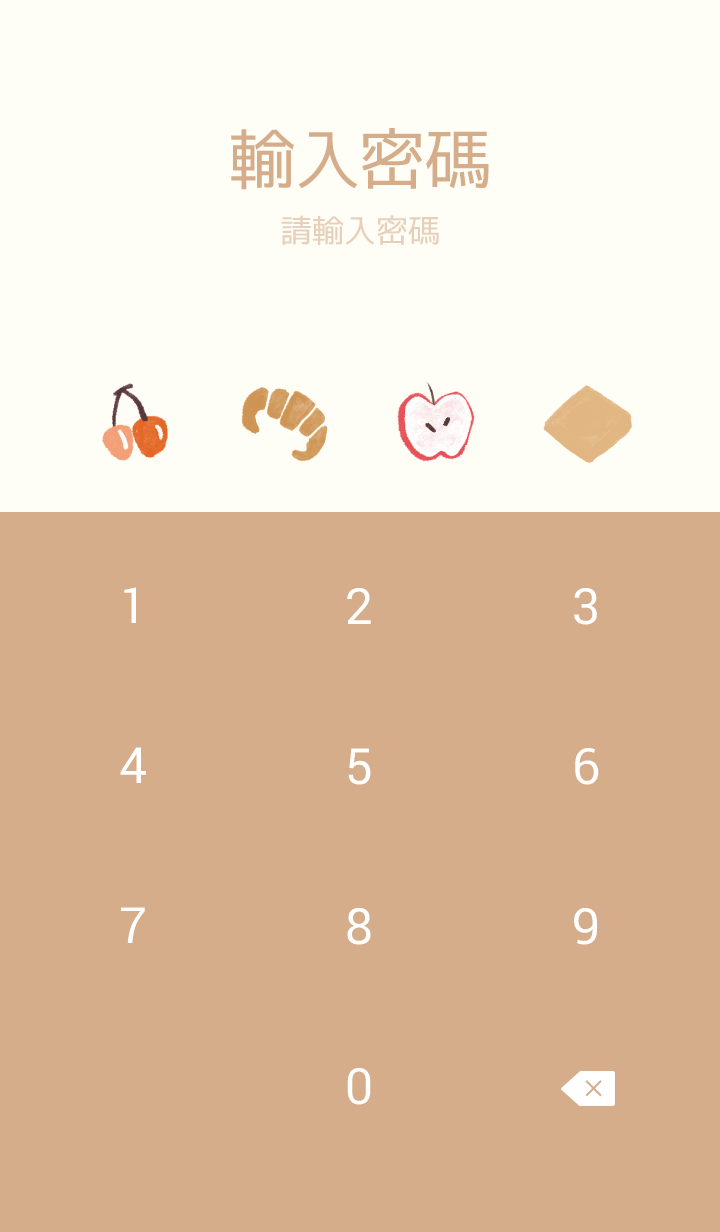The width and height of the screenshot is (720, 1232).
Task: Tap the number 6 key
Action: point(586,767)
